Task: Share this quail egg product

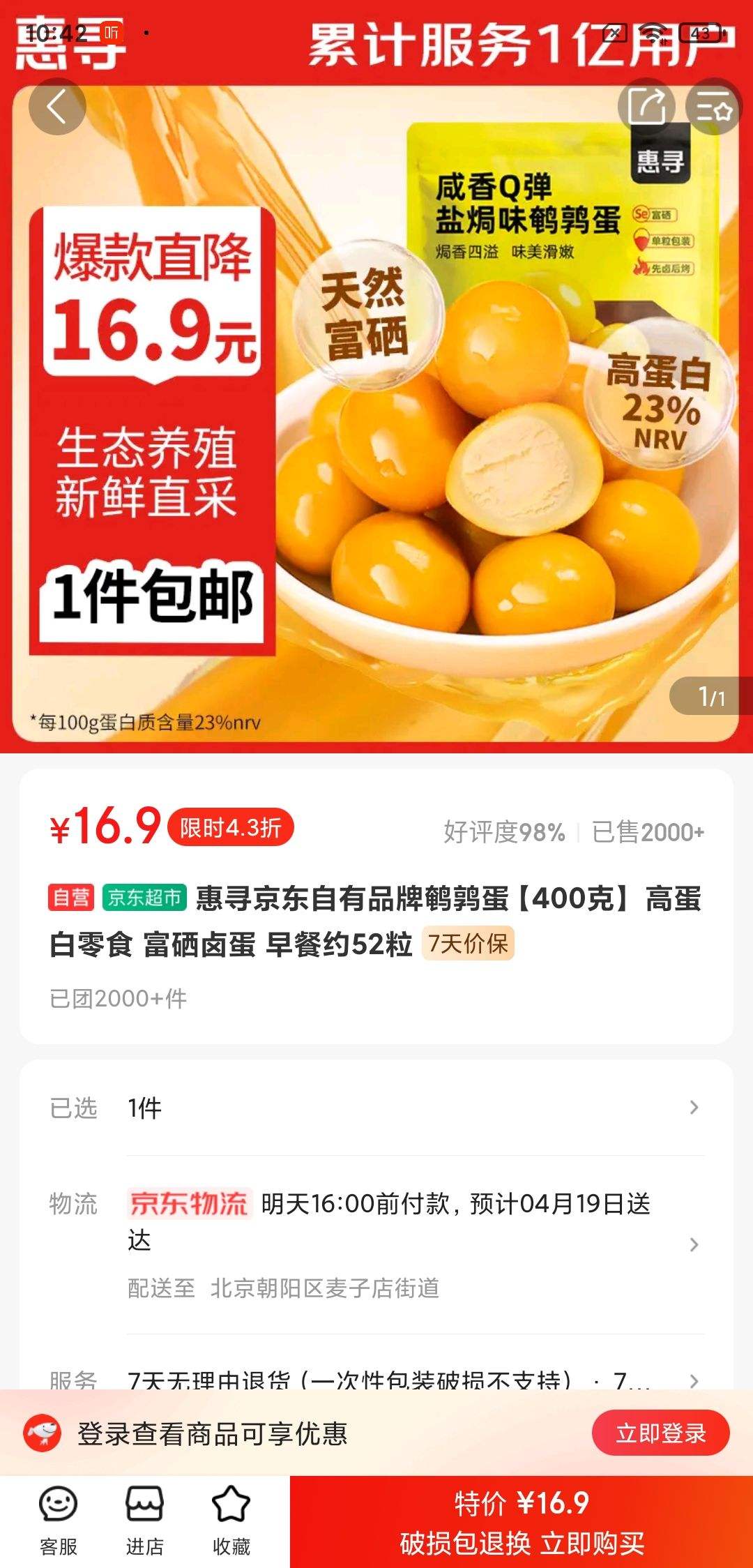Action: point(646,107)
